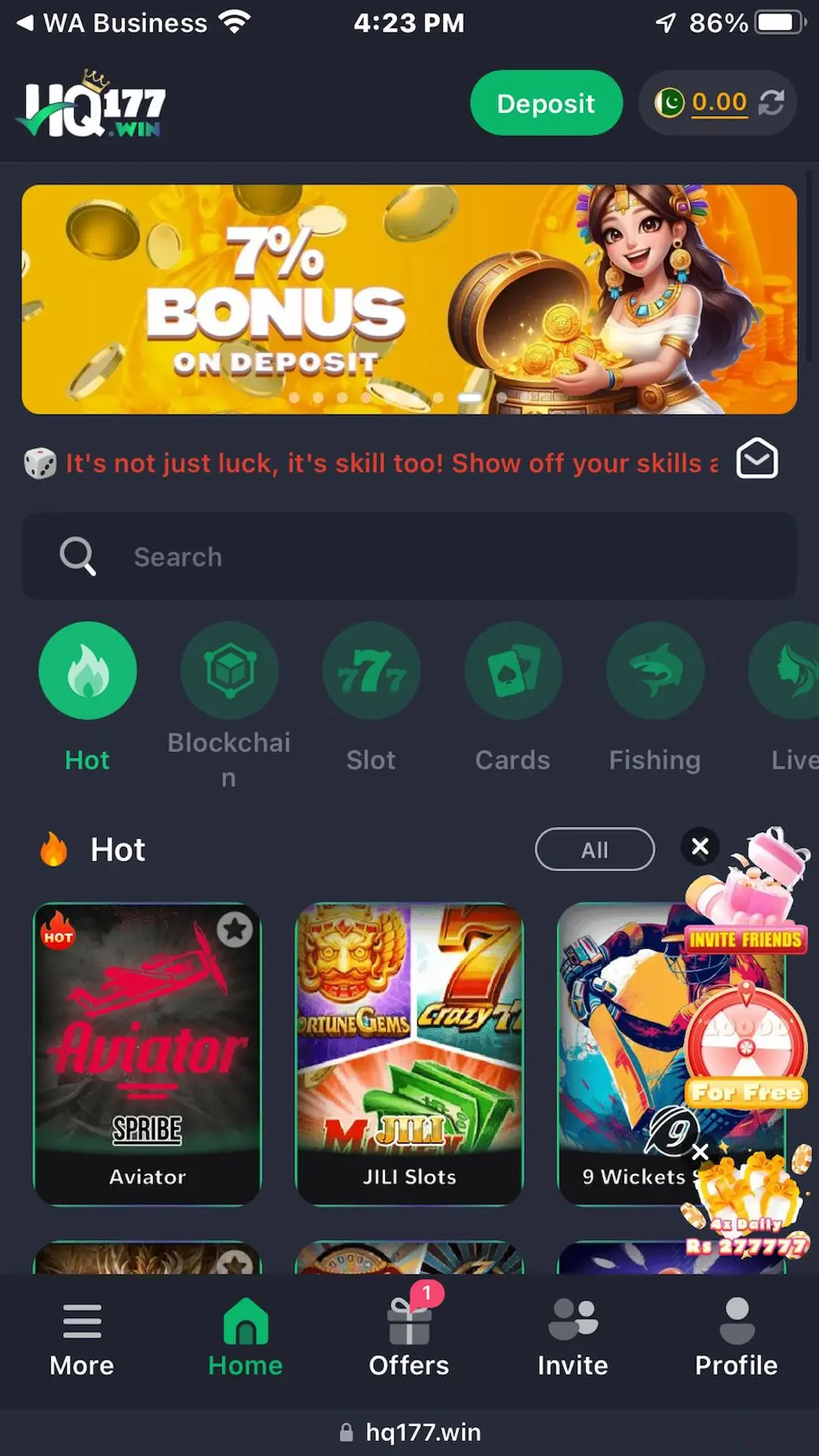Tap the green Deposit button
The width and height of the screenshot is (819, 1456).
coord(546,103)
